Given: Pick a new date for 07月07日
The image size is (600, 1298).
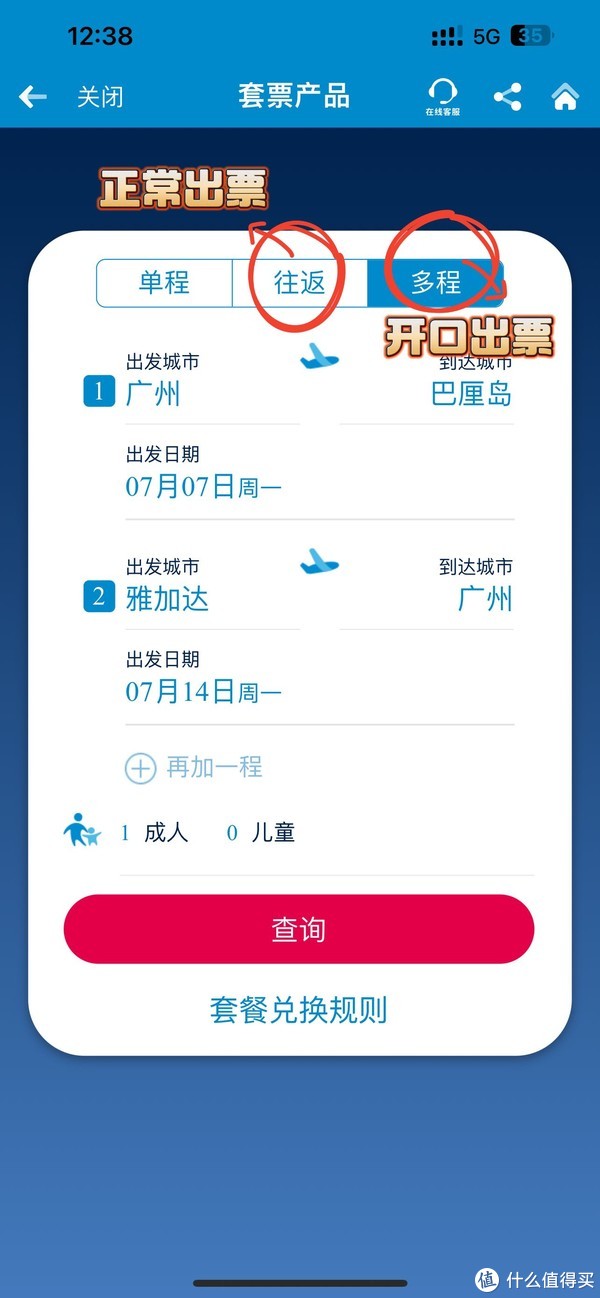Looking at the screenshot, I should point(204,487).
